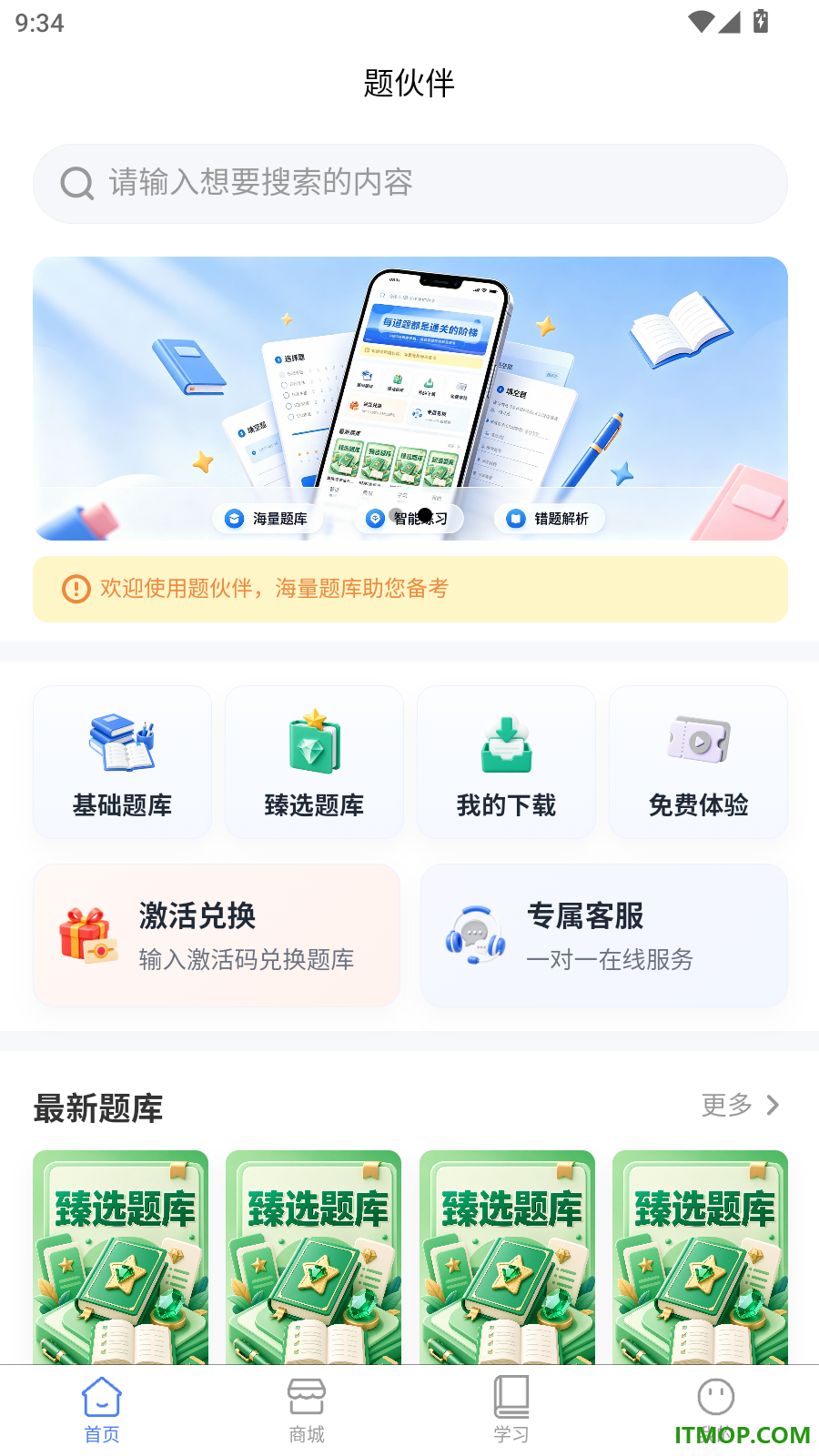Open the 基础题库 card
Viewport: 819px width, 1456px height.
pos(122,763)
